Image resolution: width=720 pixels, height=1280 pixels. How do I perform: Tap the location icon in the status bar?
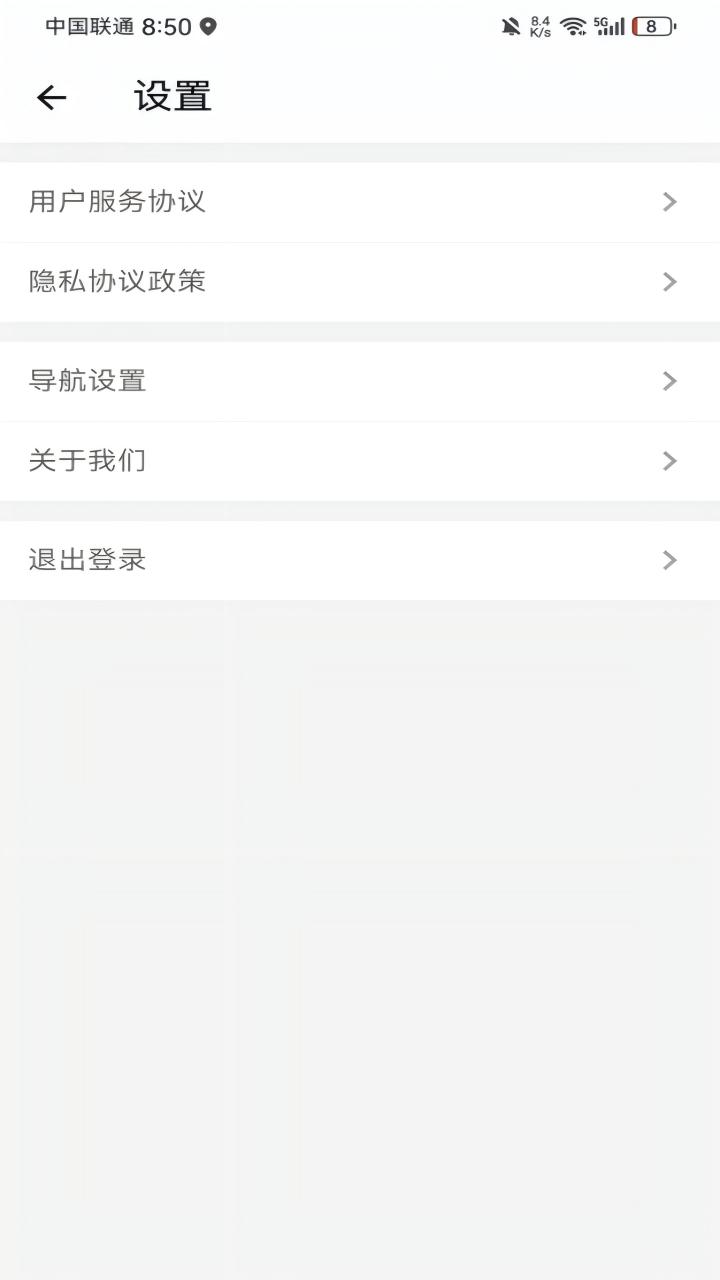click(x=207, y=27)
